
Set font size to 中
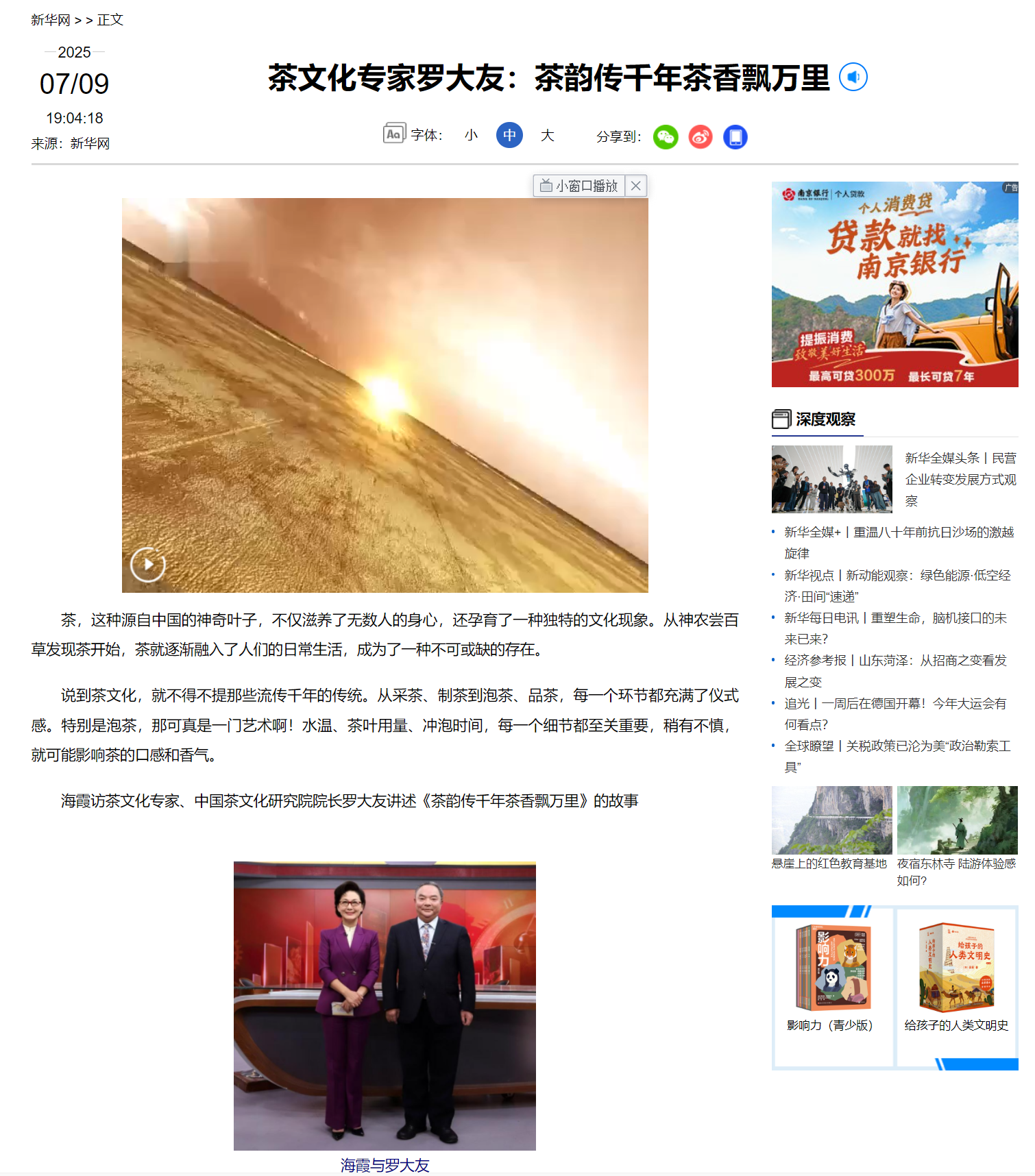[x=509, y=135]
